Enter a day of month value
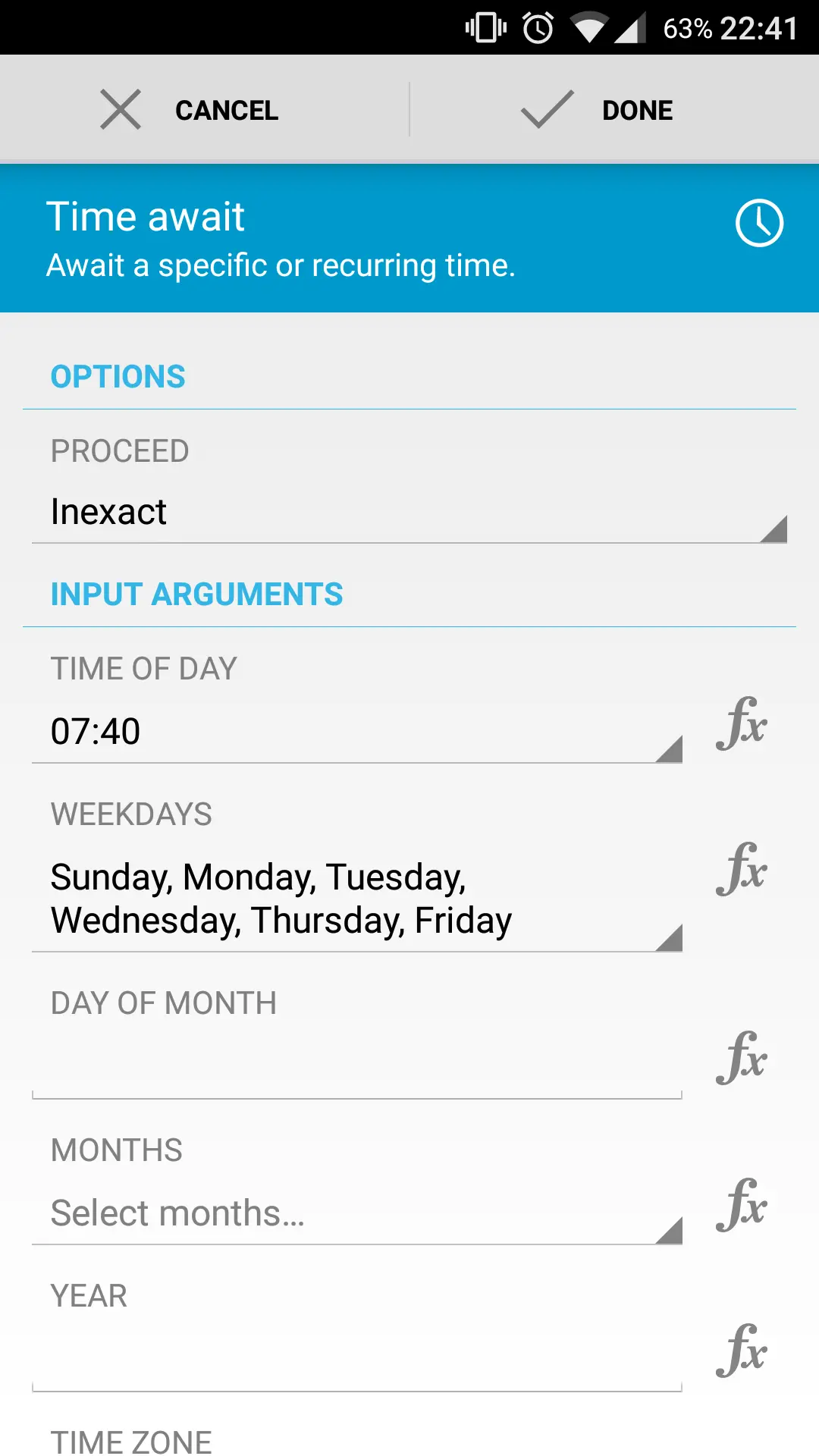 tap(356, 1065)
